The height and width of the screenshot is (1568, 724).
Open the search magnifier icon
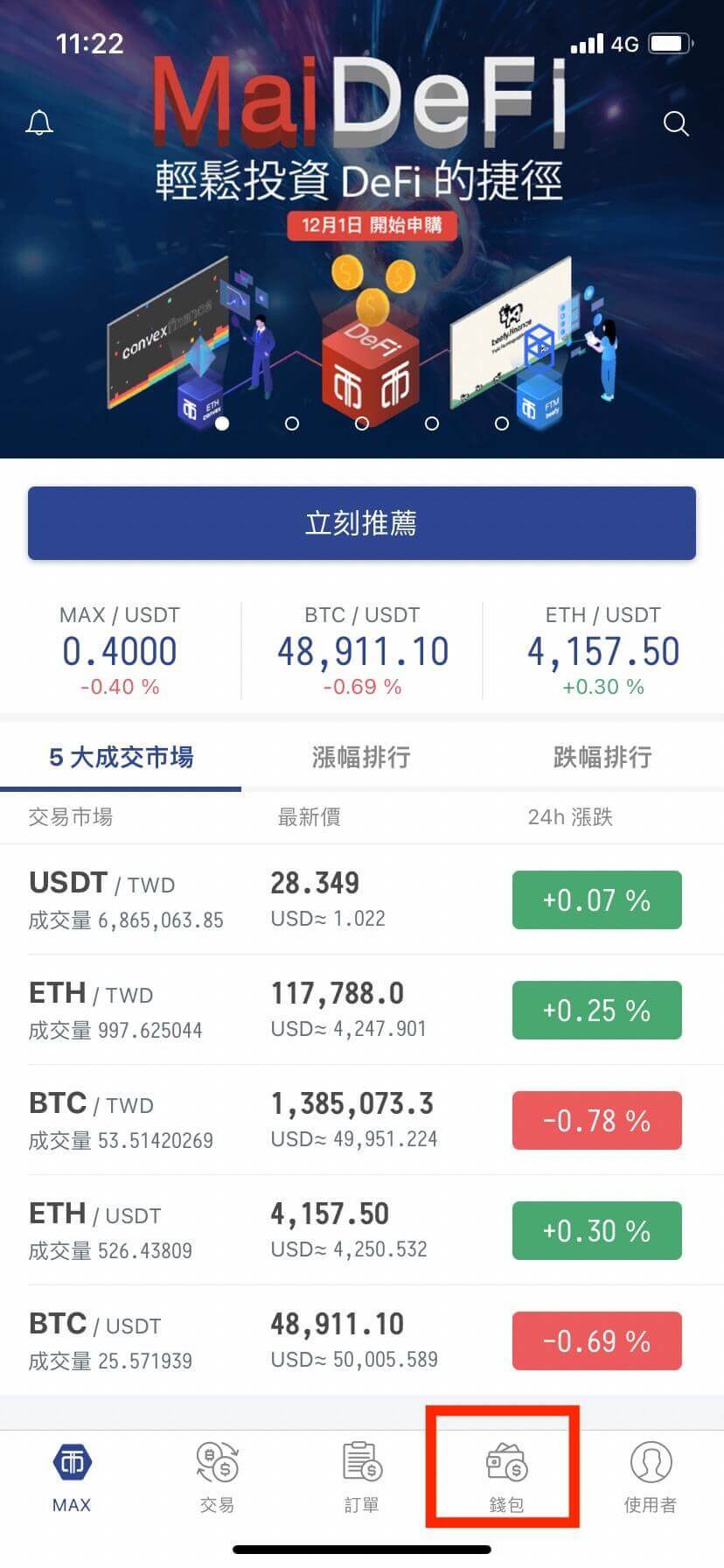click(676, 123)
